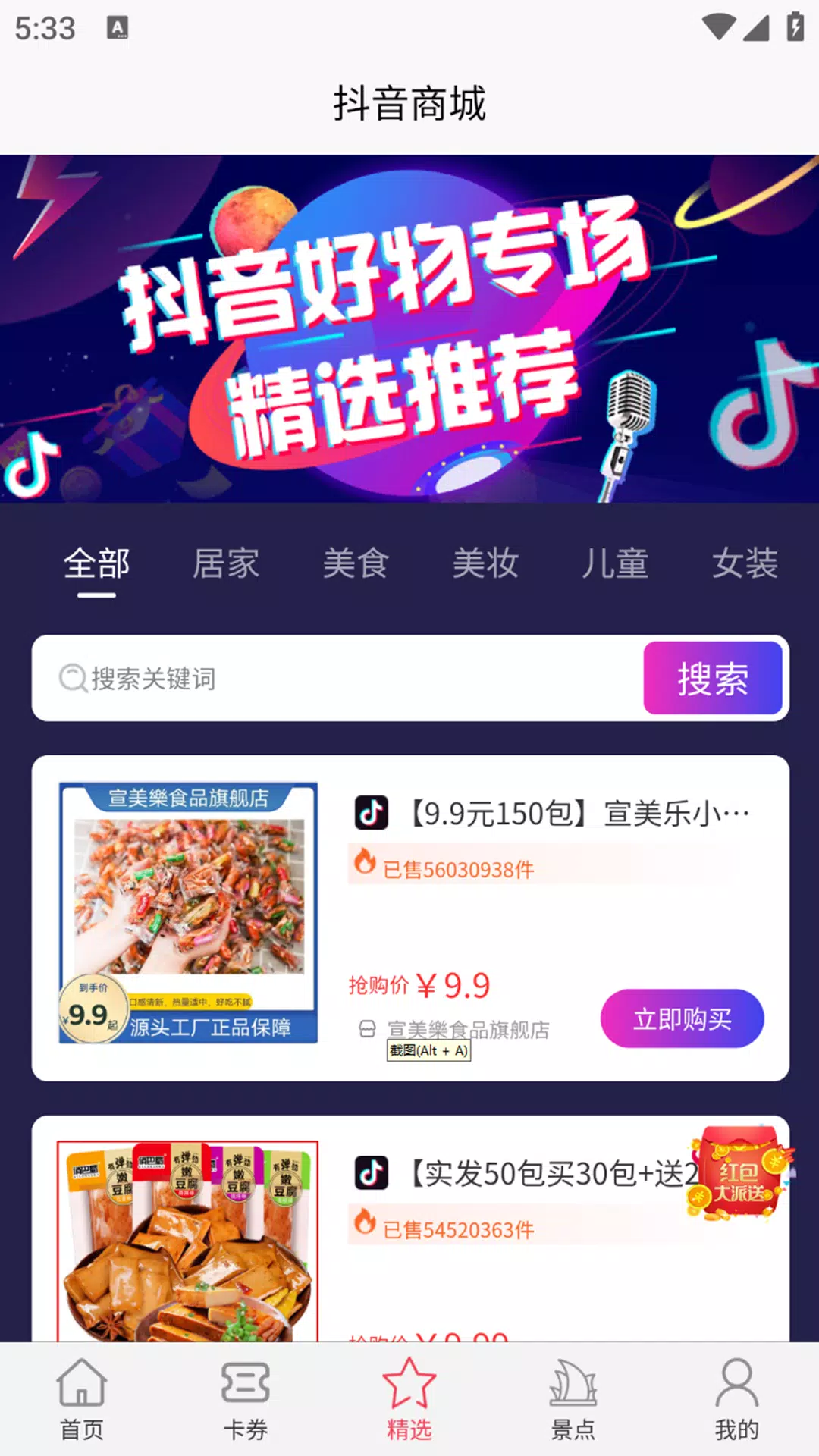Show the 儿童 category products
819x1456 pixels.
(x=615, y=564)
